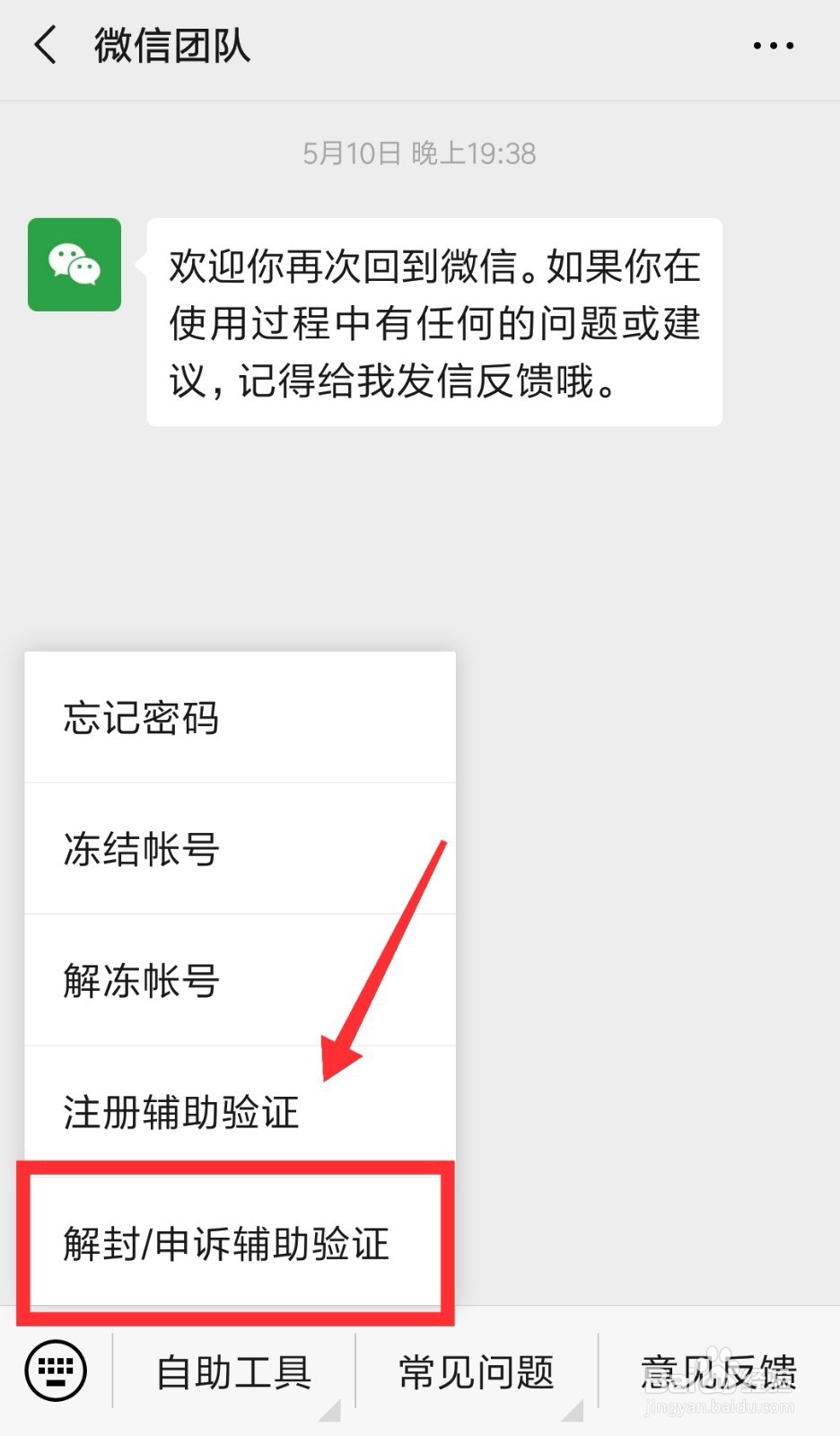Tap the 微信团队 chat title
Screen dimensions: 840x1436
(170, 45)
